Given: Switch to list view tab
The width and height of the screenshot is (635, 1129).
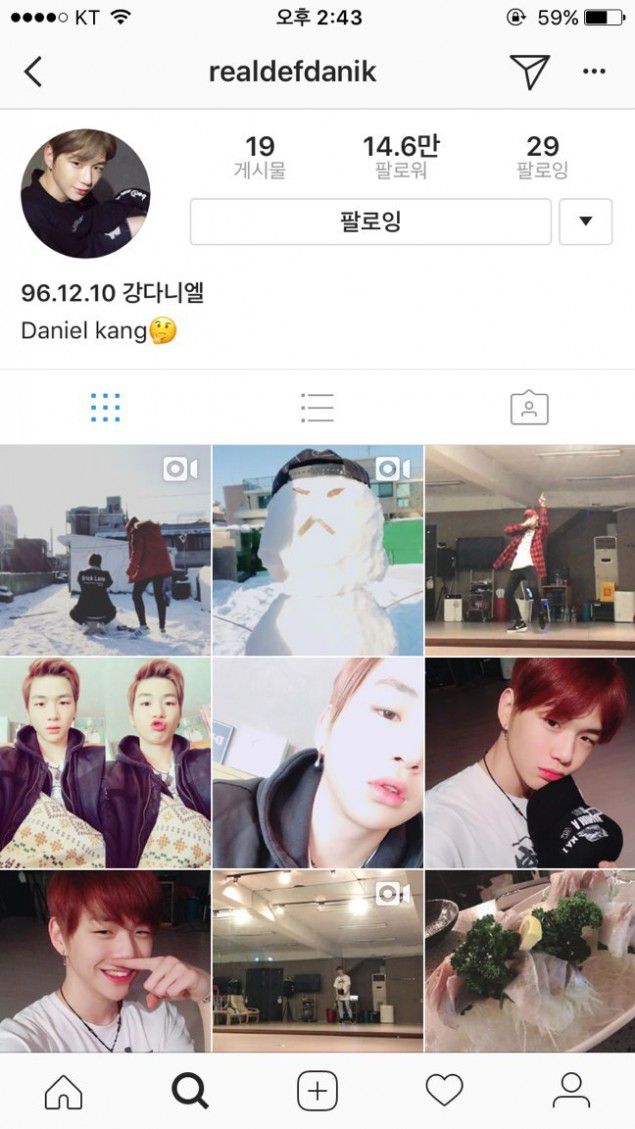Looking at the screenshot, I should pos(317,407).
